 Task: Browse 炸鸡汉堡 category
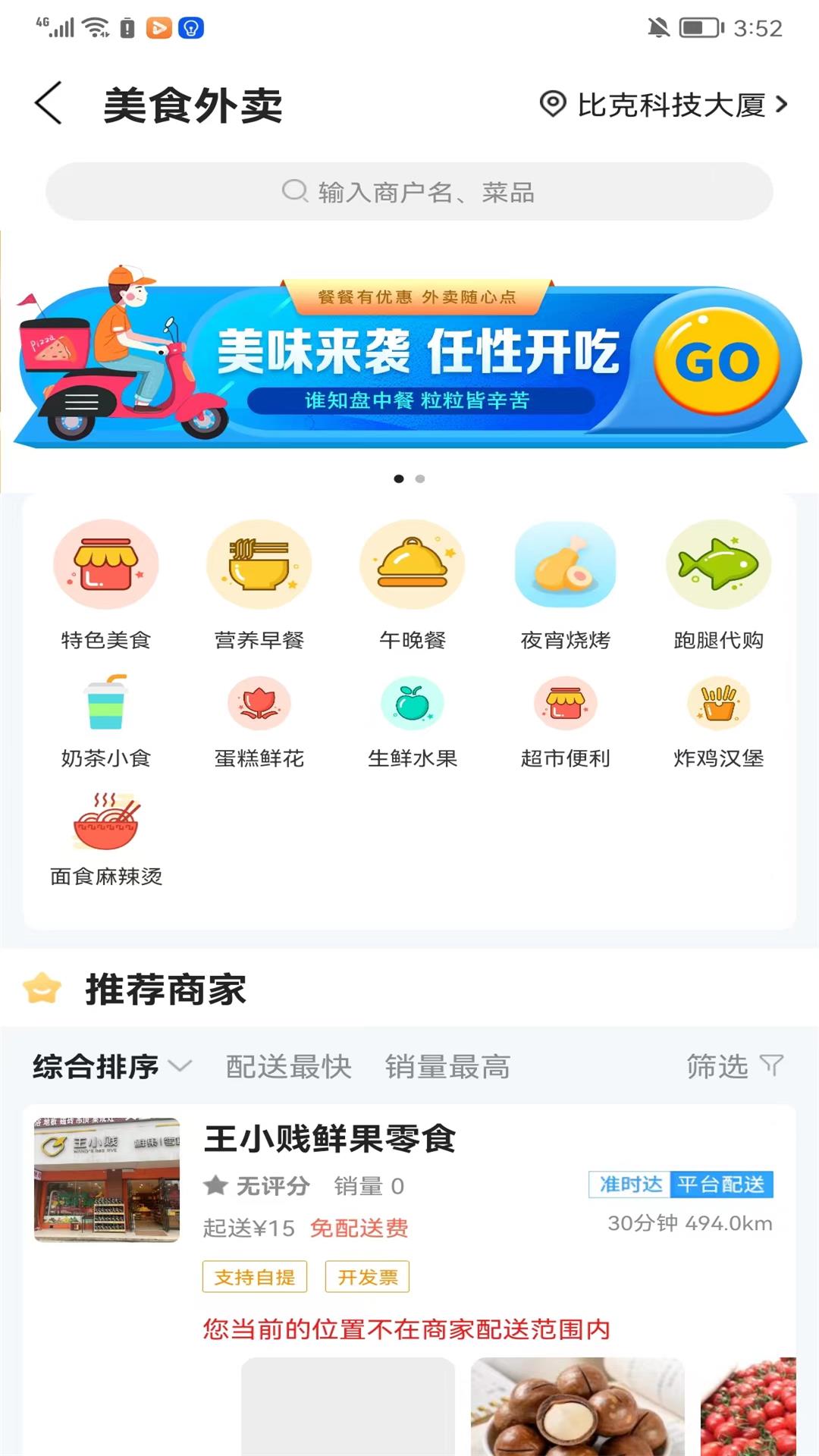719,722
